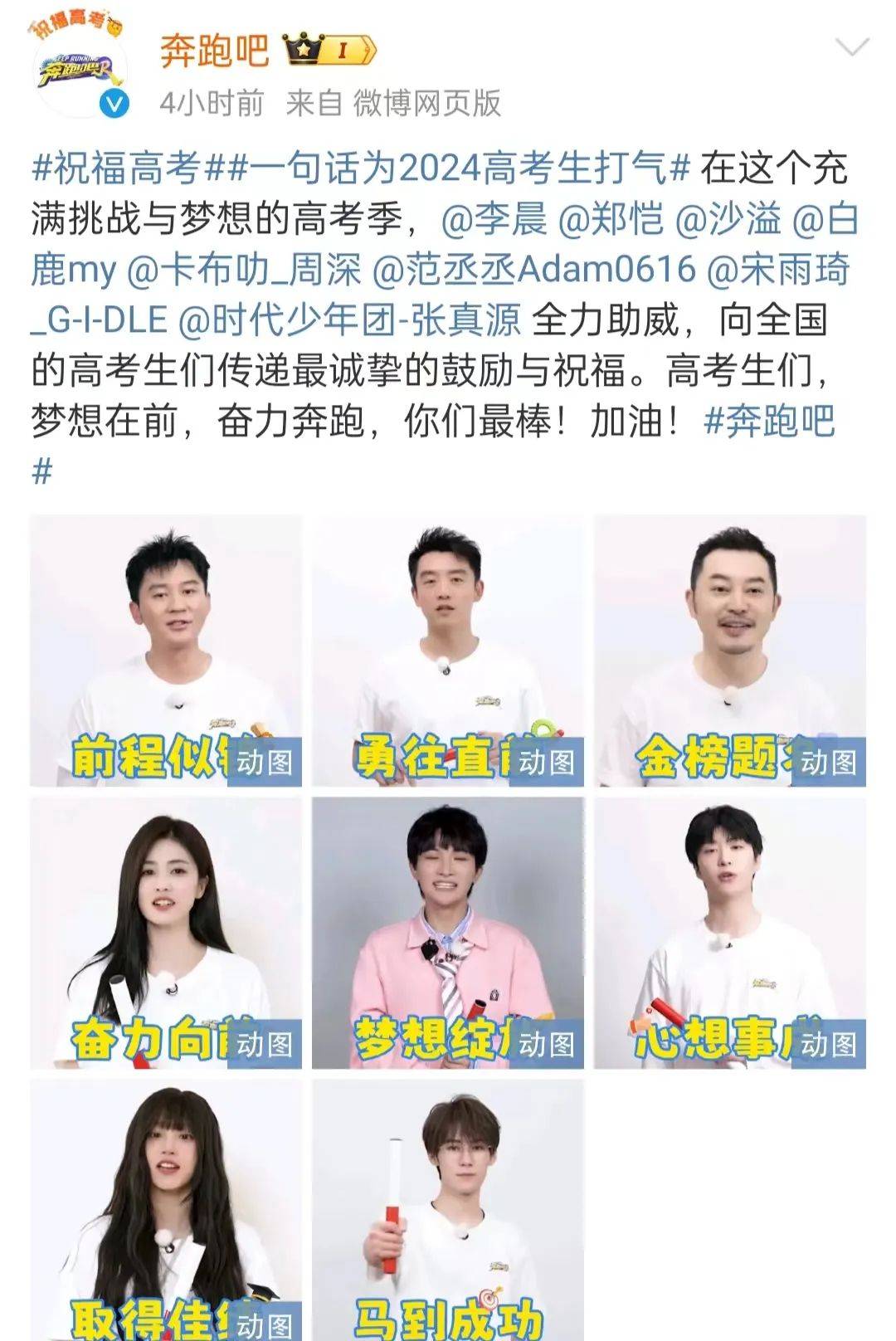Visit @郑恺 profile mention
This screenshot has width=896, height=1341.
(612, 220)
